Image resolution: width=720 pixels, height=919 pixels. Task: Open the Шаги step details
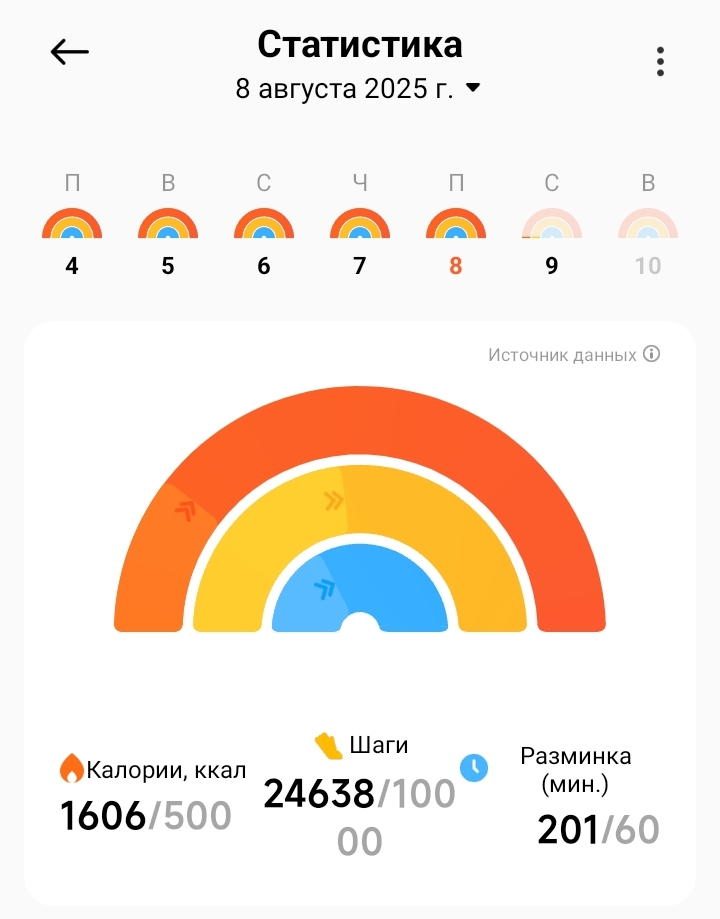tap(360, 795)
